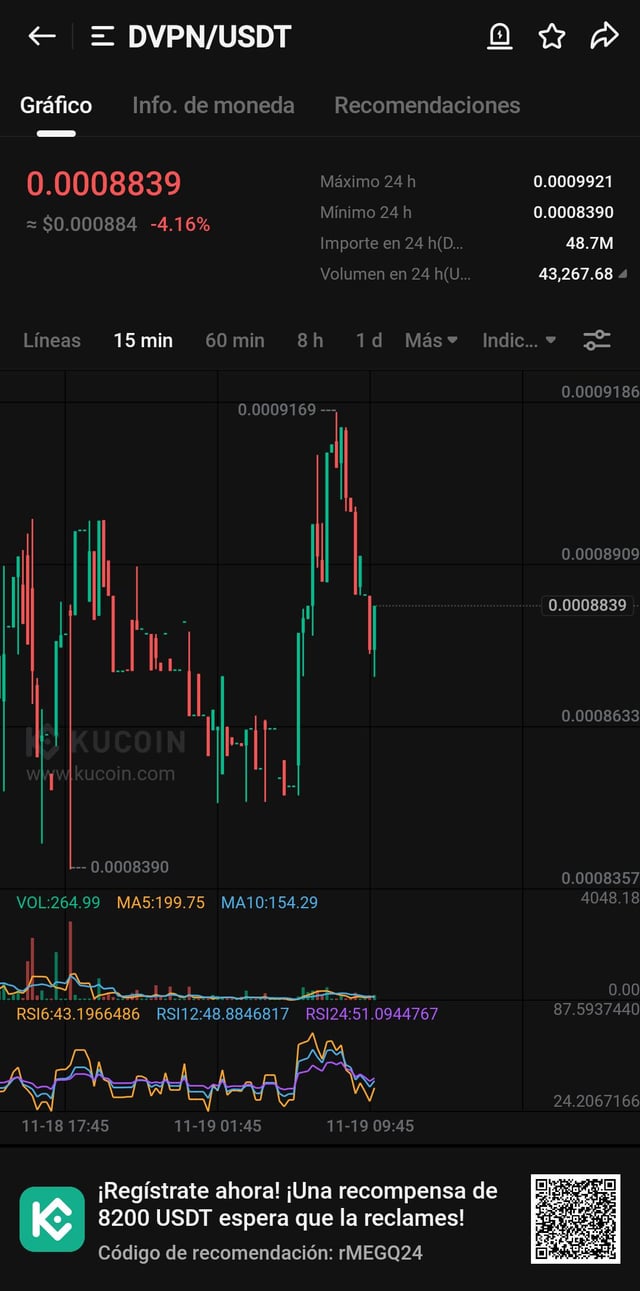View the Recomendaciones tab

pos(427,105)
